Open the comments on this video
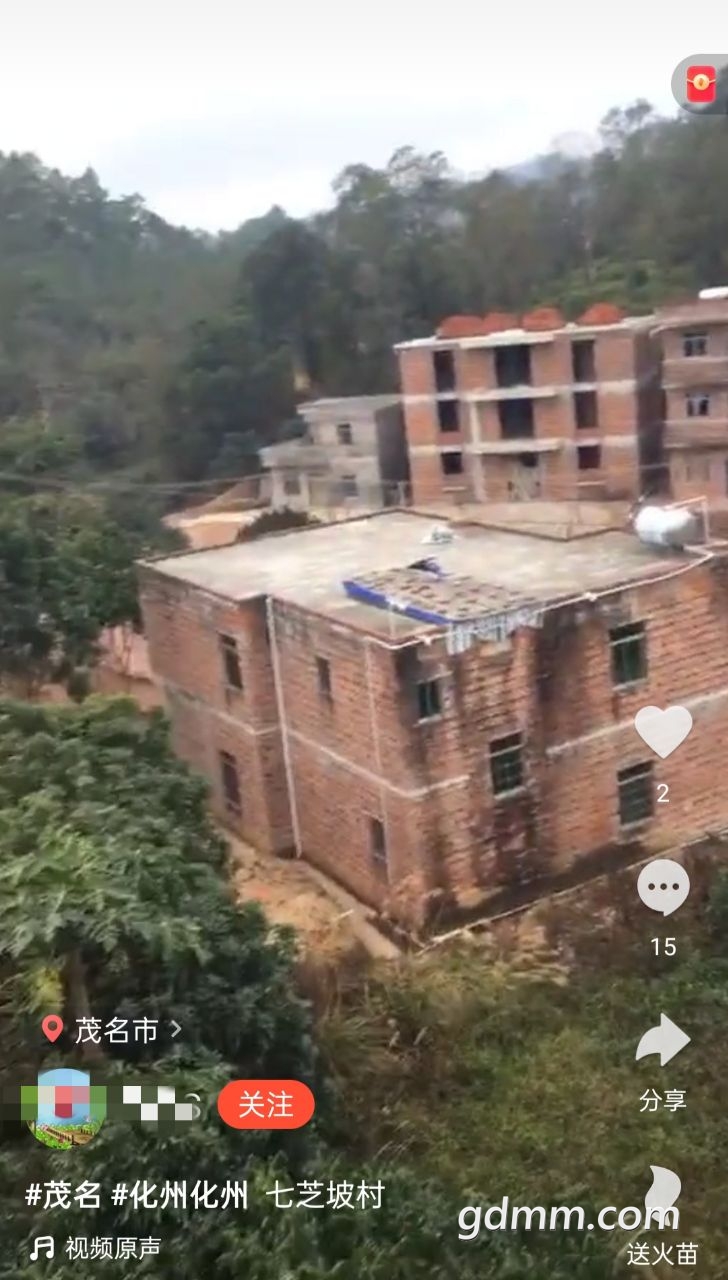This screenshot has height=1280, width=728. (663, 887)
